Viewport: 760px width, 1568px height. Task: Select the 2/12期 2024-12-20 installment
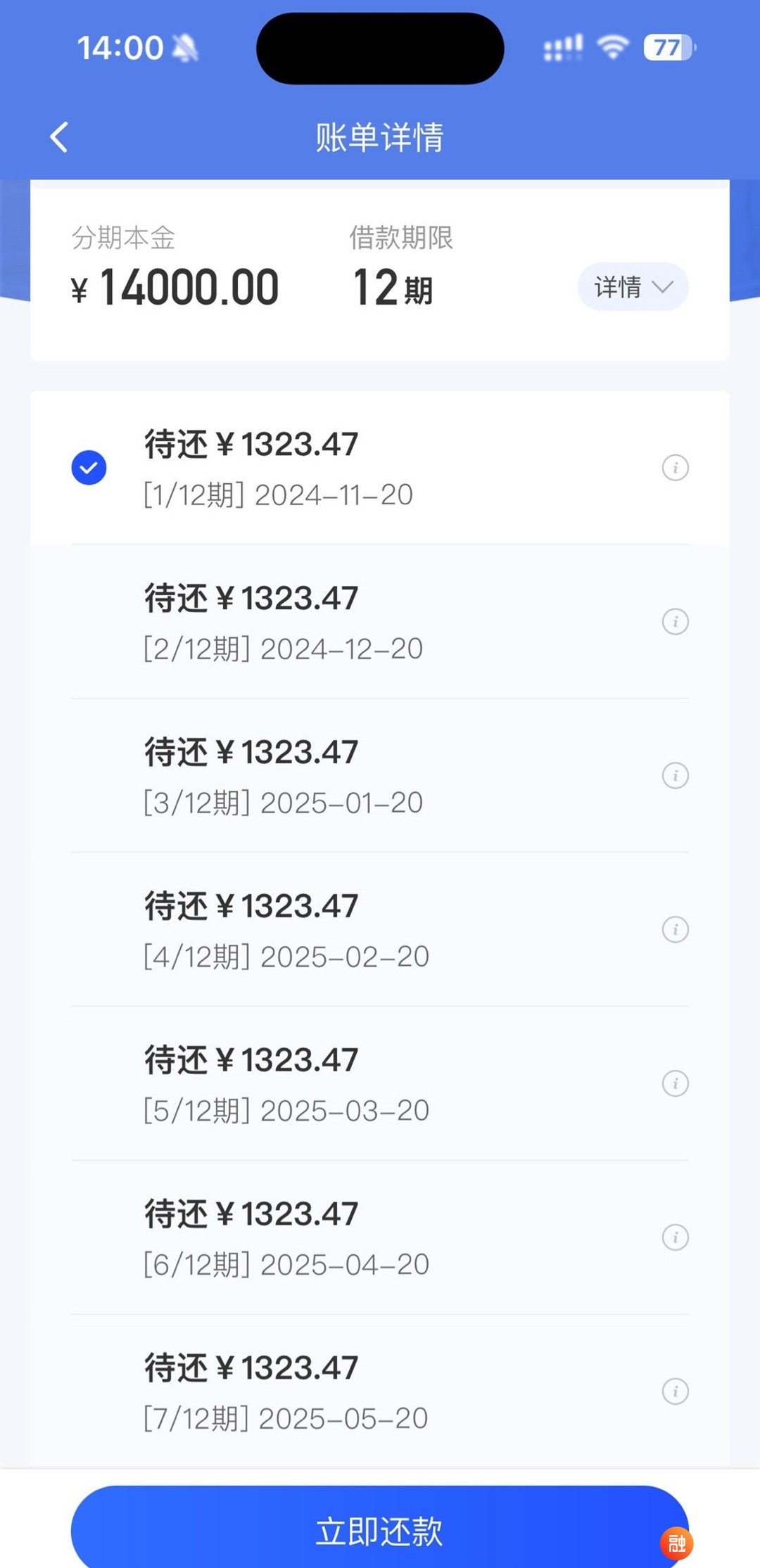point(380,622)
